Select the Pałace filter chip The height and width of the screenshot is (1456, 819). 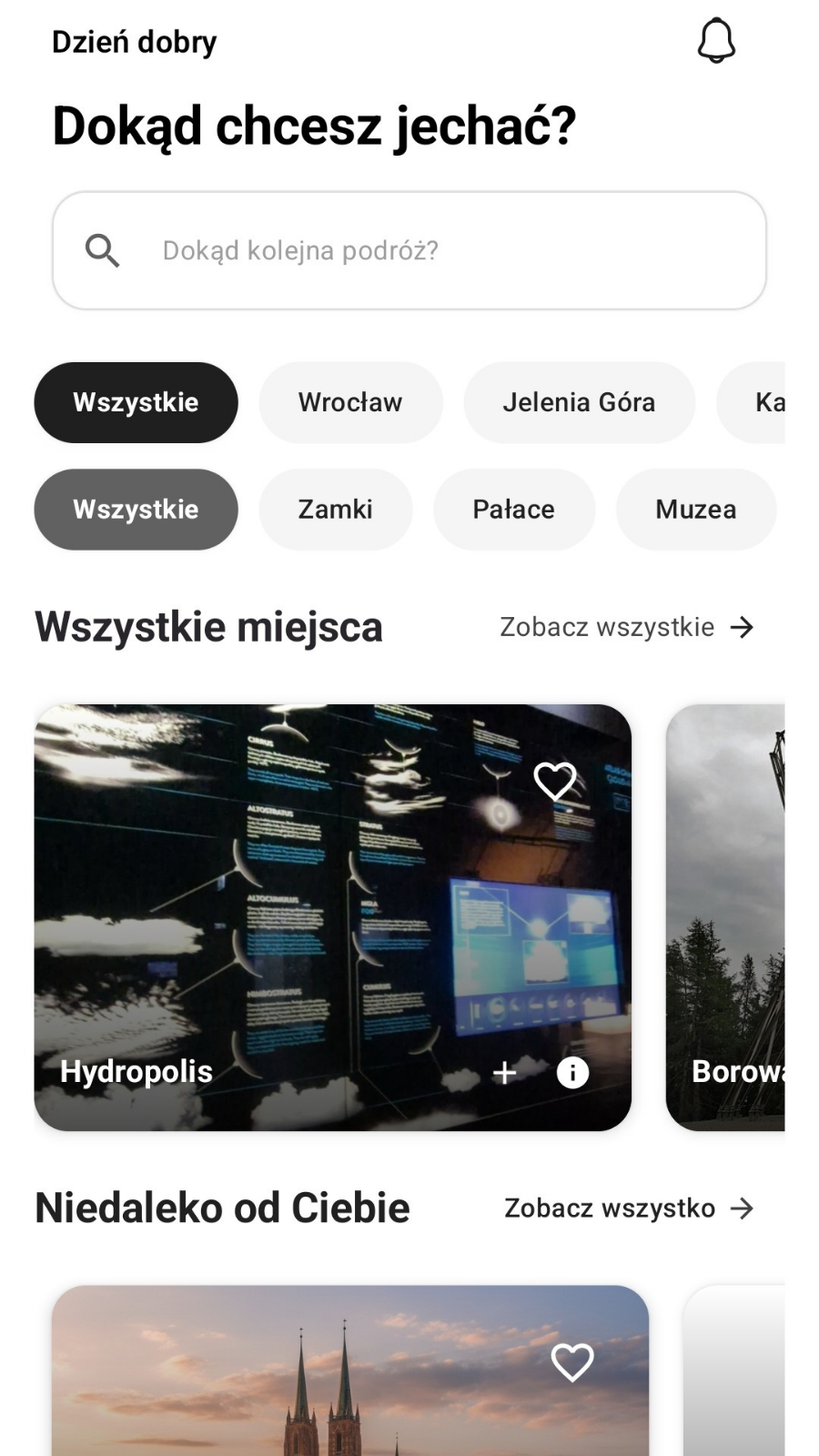click(514, 510)
